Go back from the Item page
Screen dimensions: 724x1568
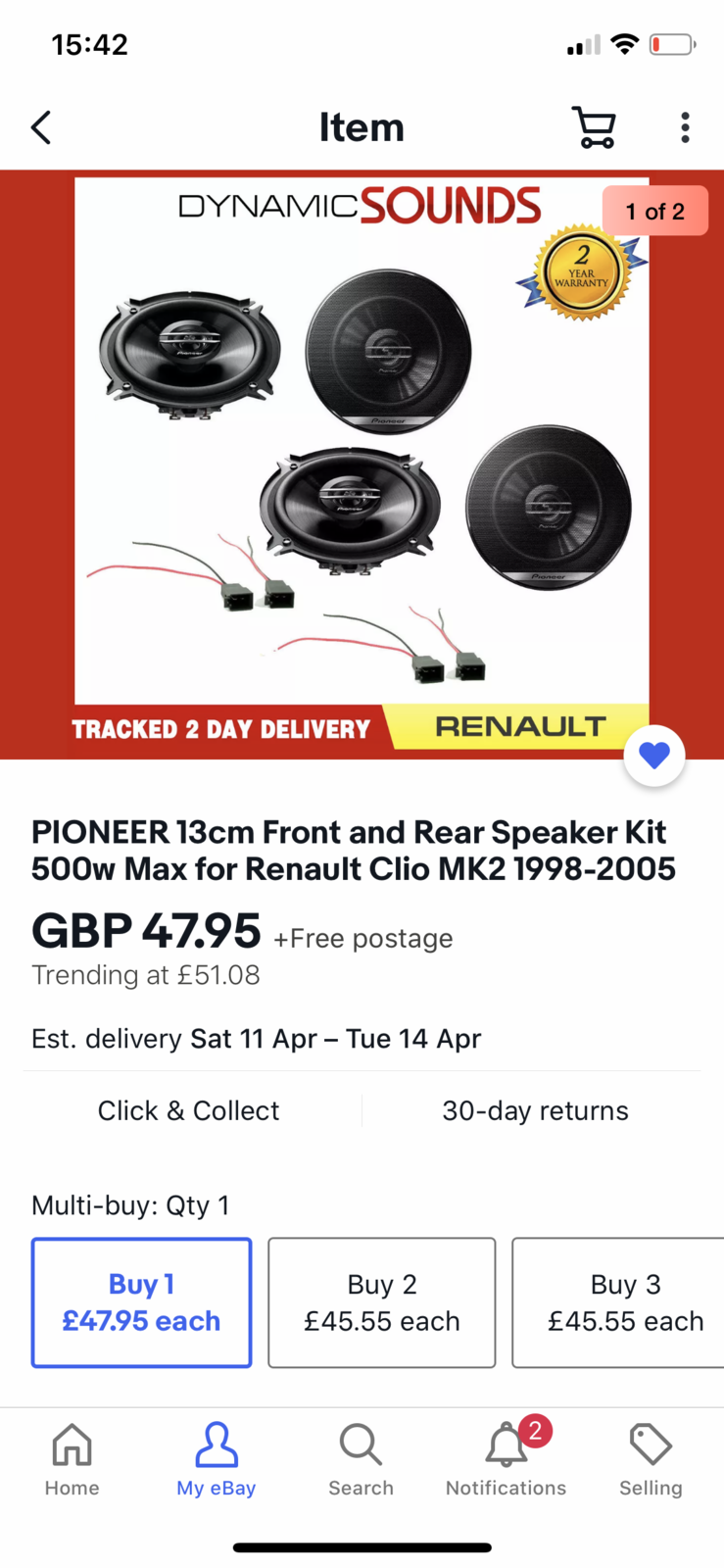(41, 127)
